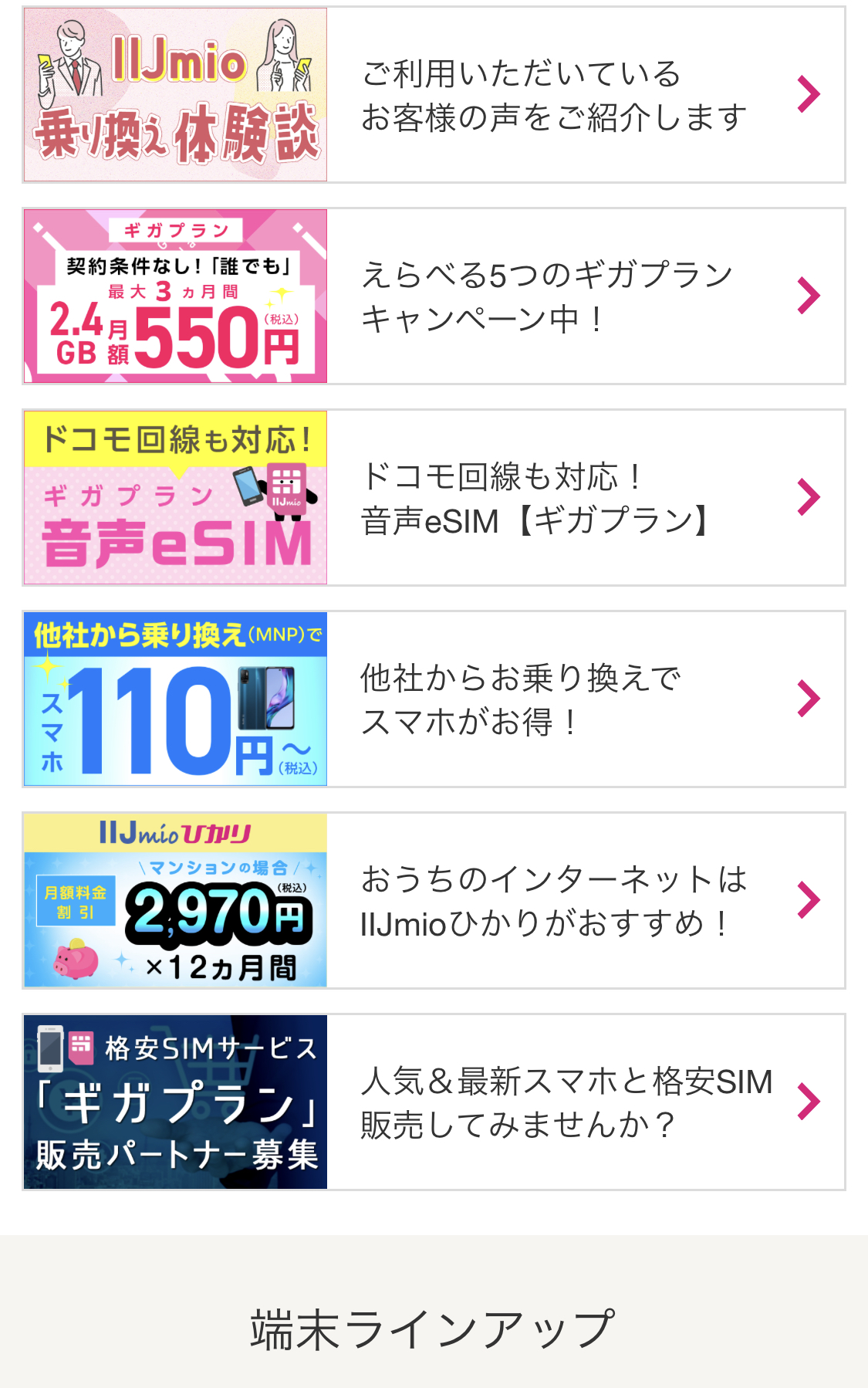The image size is (868, 1388).
Task: Open the IIJmioひかり home internet card
Action: tap(434, 901)
